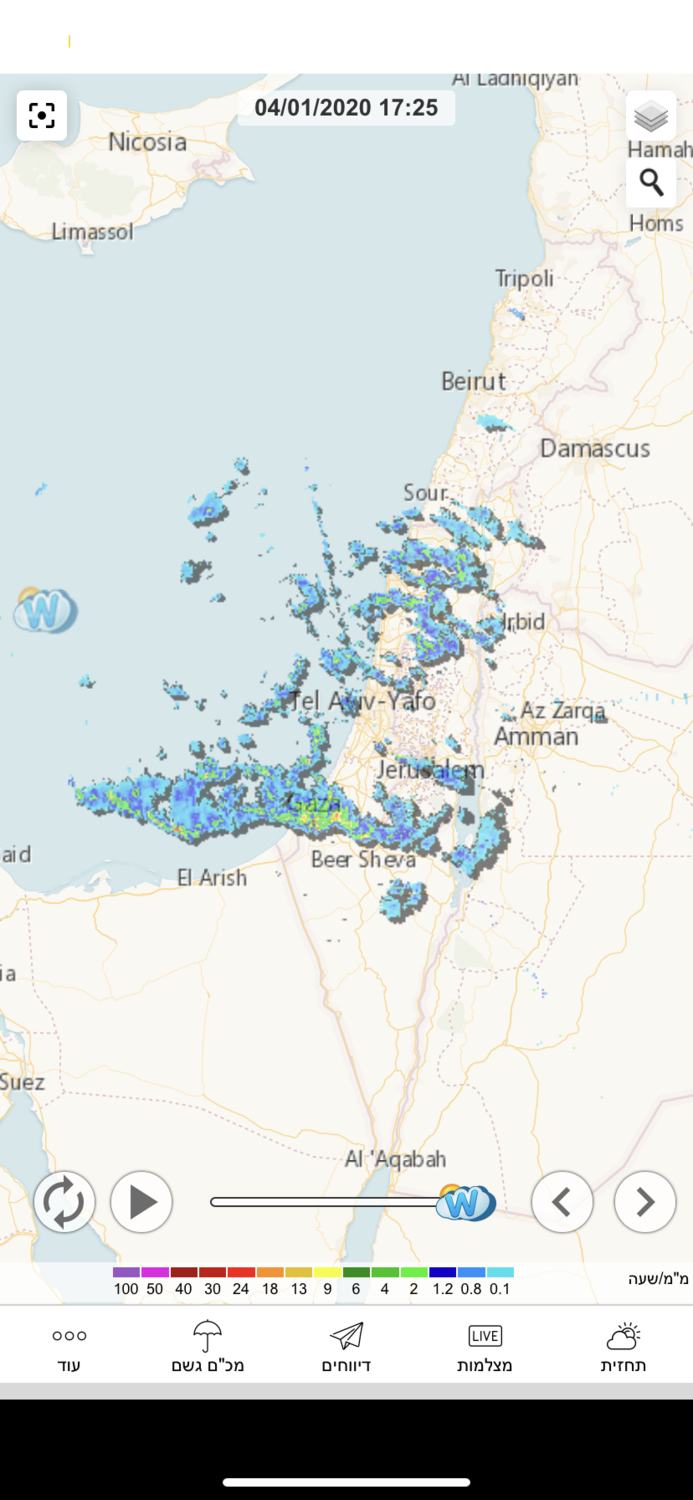Image resolution: width=693 pixels, height=1500 pixels.
Task: Go to the previous radar frame
Action: pos(562,1202)
